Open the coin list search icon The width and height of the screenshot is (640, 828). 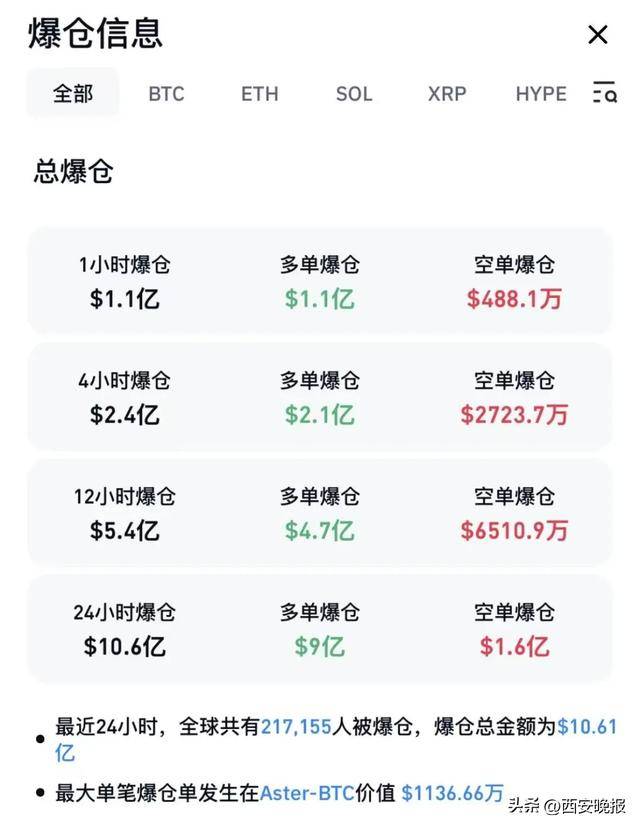[x=604, y=93]
